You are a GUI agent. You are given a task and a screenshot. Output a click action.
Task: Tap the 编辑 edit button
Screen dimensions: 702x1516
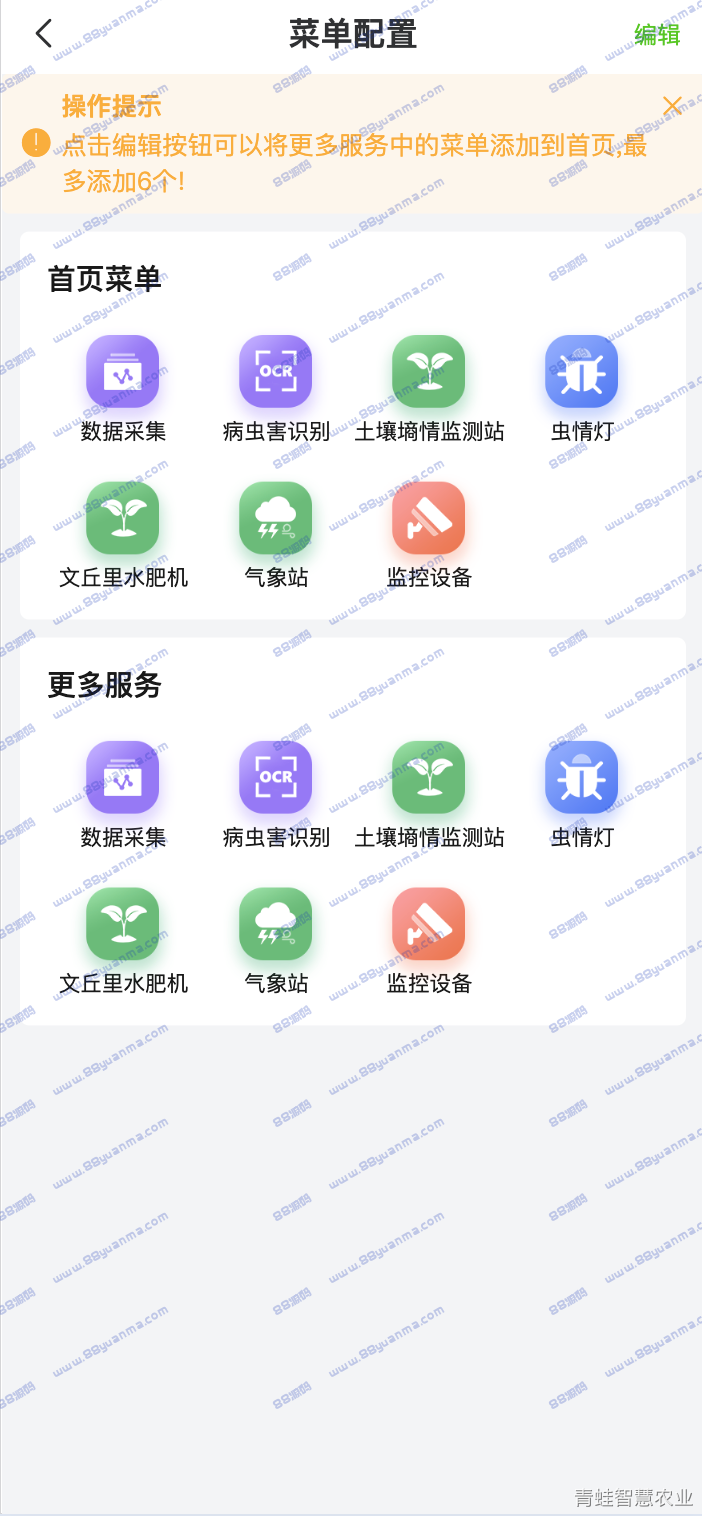(657, 34)
